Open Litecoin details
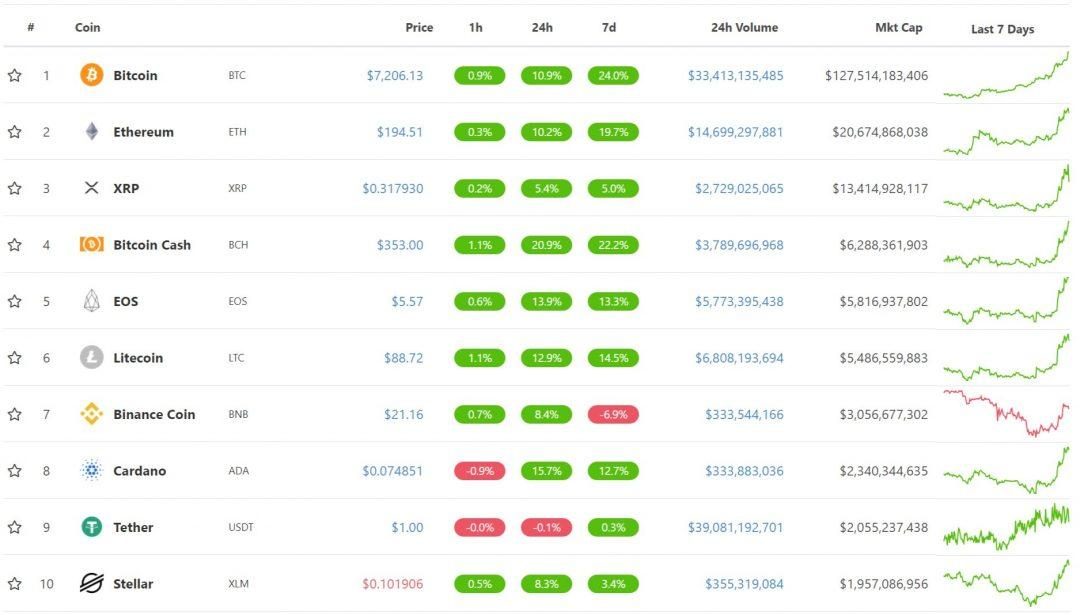The image size is (1080, 615). (138, 358)
